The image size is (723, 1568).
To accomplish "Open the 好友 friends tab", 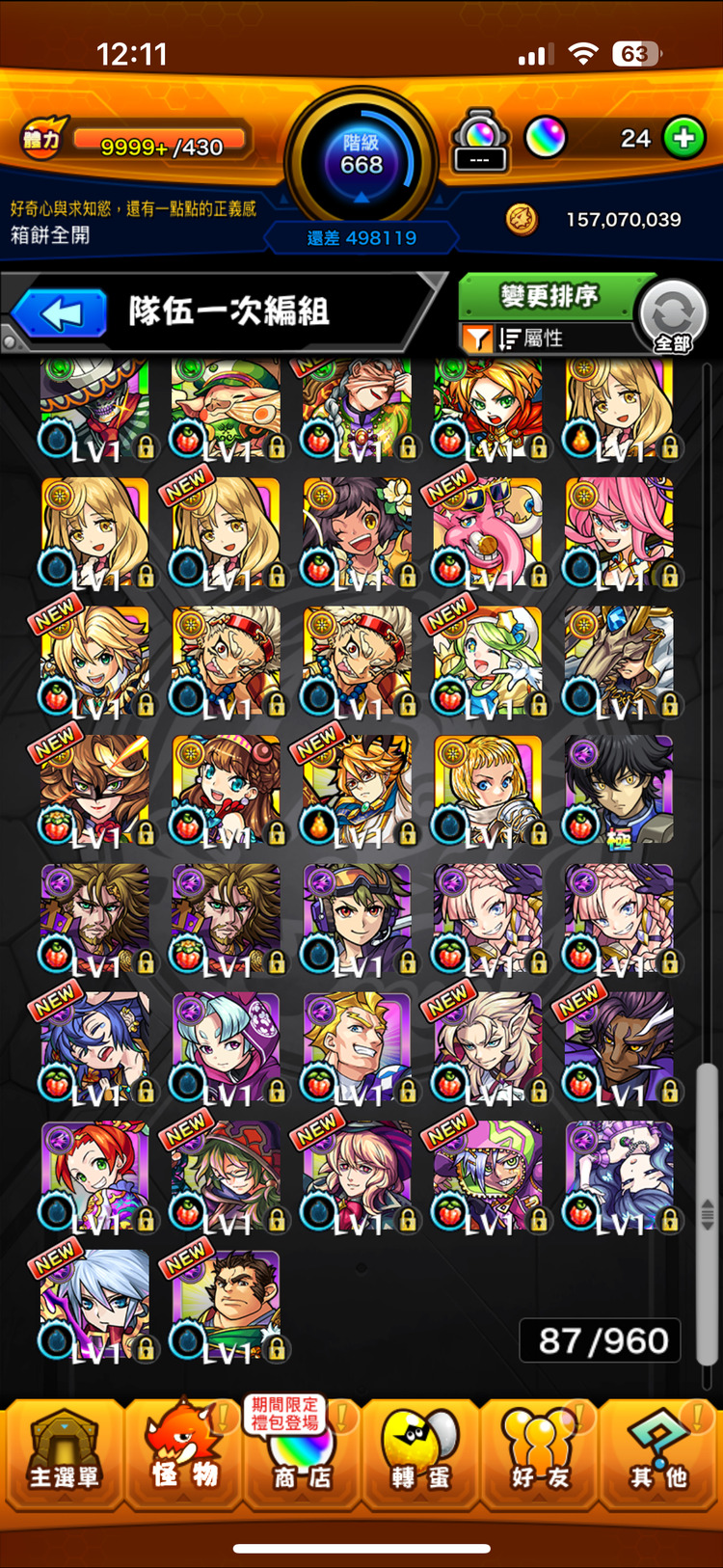I will point(540,1452).
